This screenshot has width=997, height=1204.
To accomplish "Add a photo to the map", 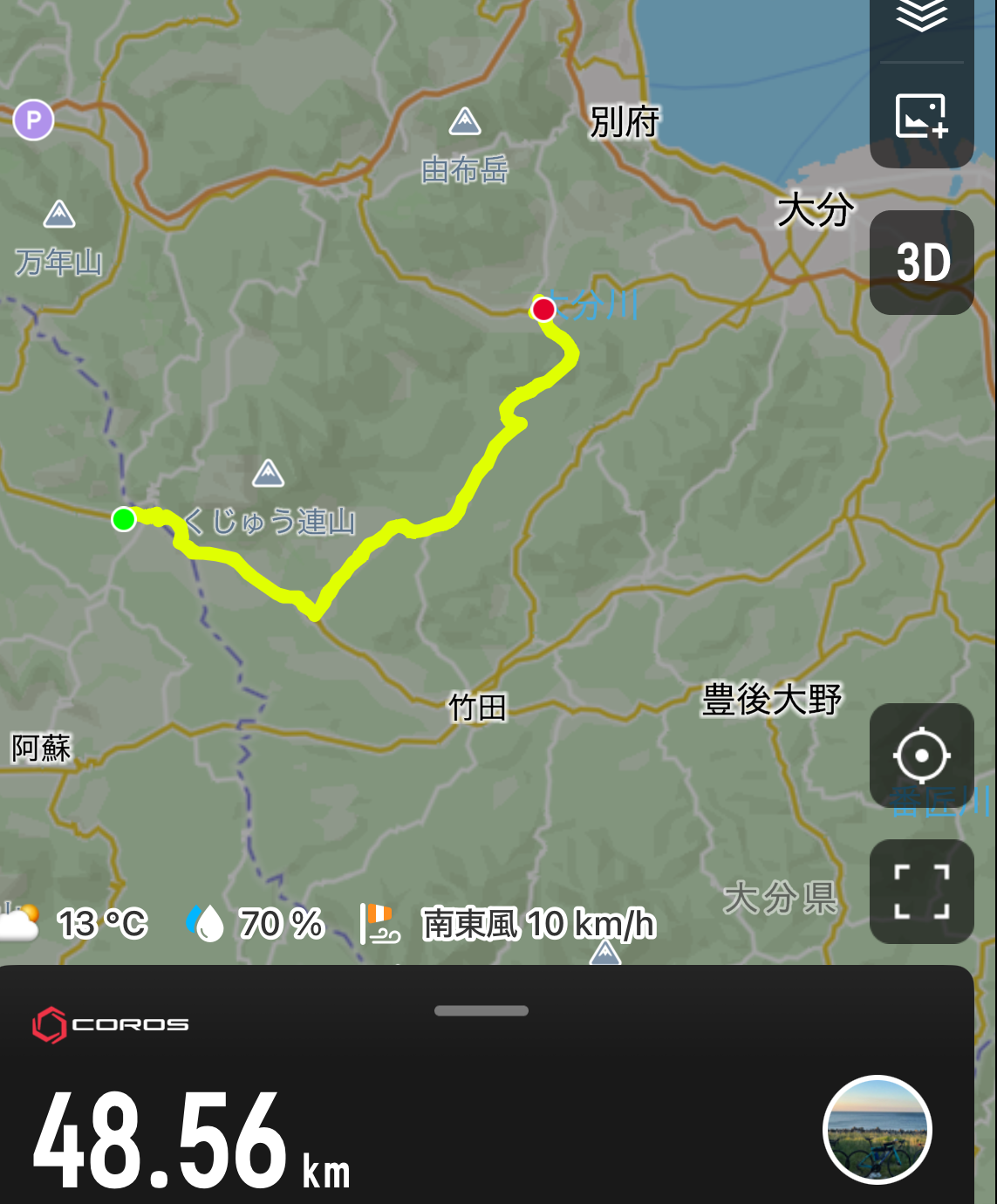I will (x=921, y=116).
